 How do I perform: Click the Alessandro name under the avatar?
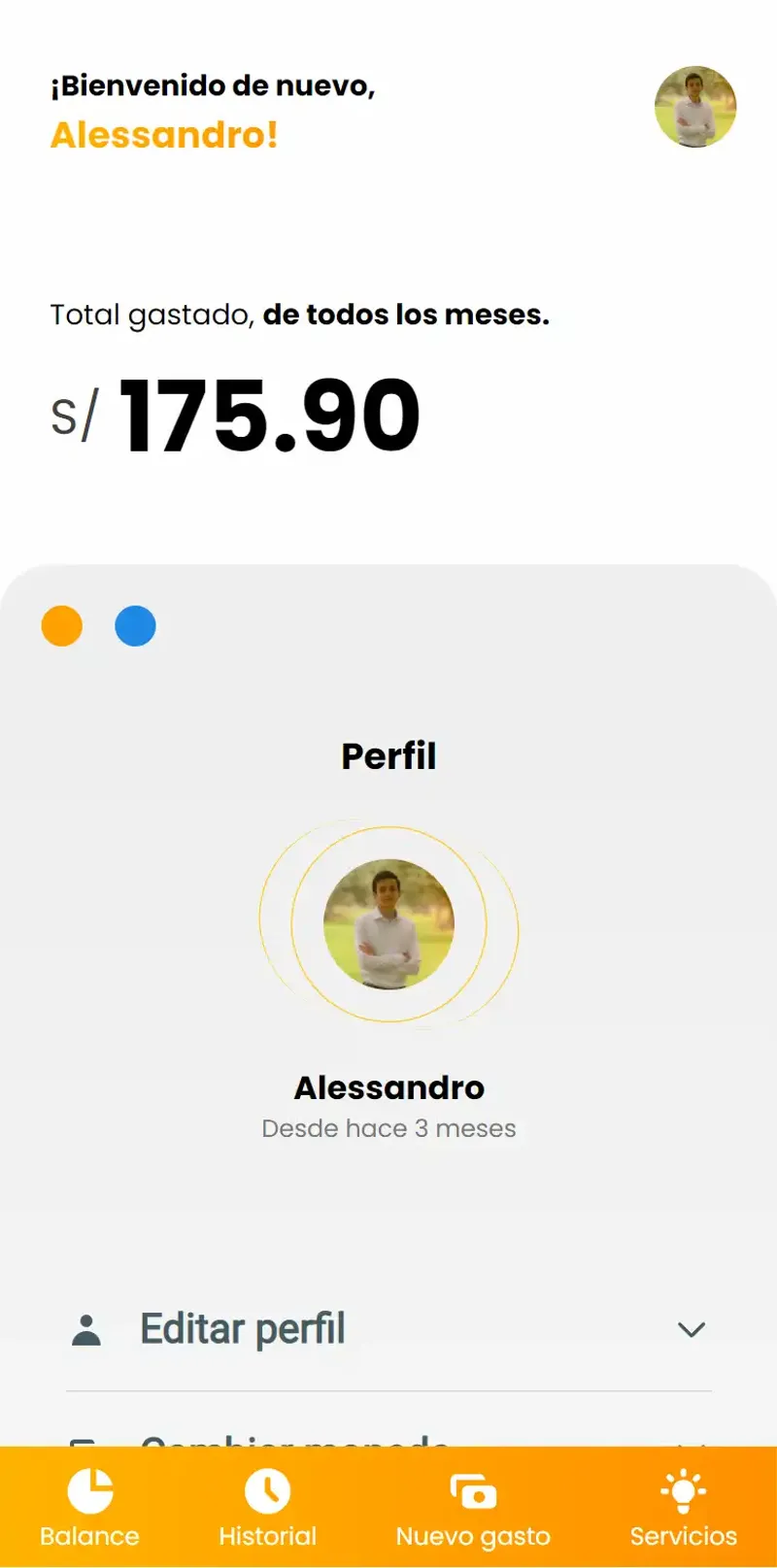388,1087
